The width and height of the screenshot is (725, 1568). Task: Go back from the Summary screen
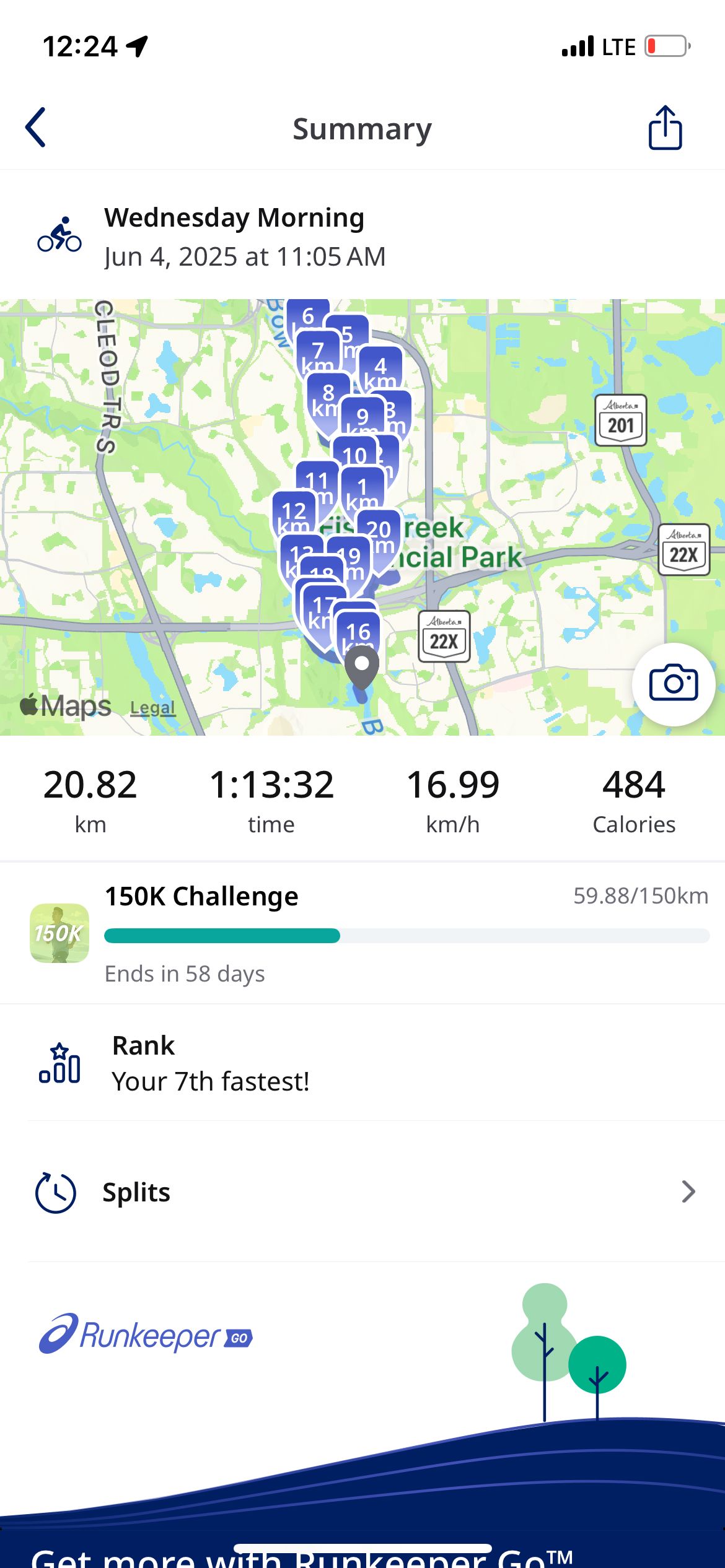[36, 128]
